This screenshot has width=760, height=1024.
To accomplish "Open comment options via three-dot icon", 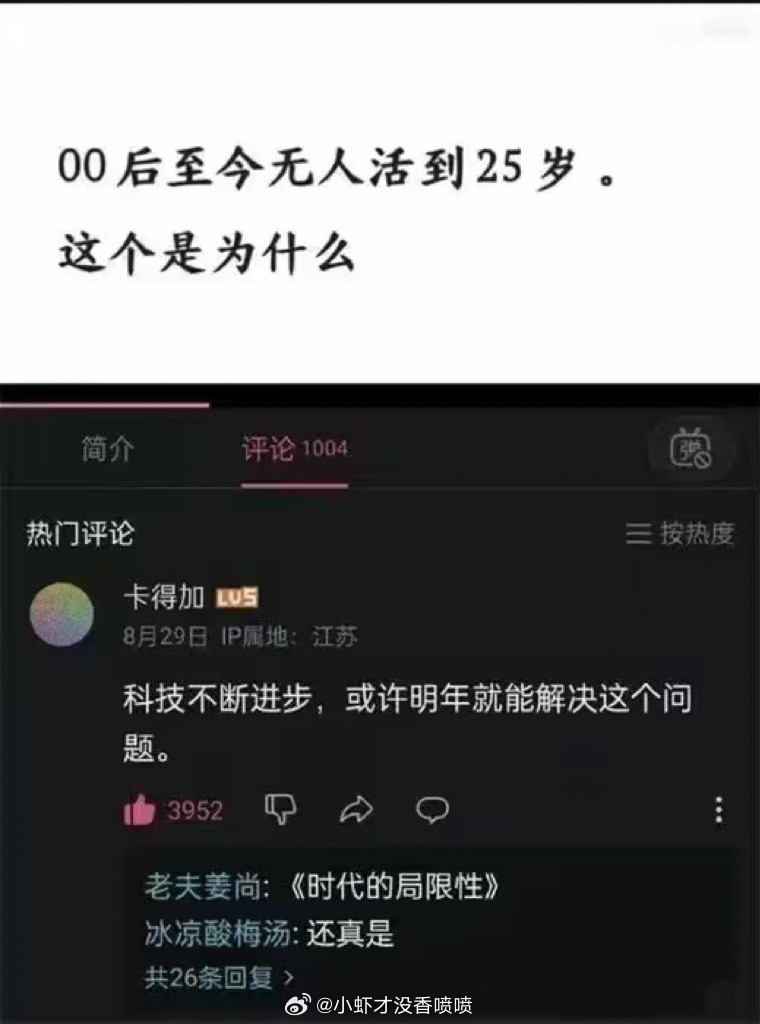I will 717,811.
